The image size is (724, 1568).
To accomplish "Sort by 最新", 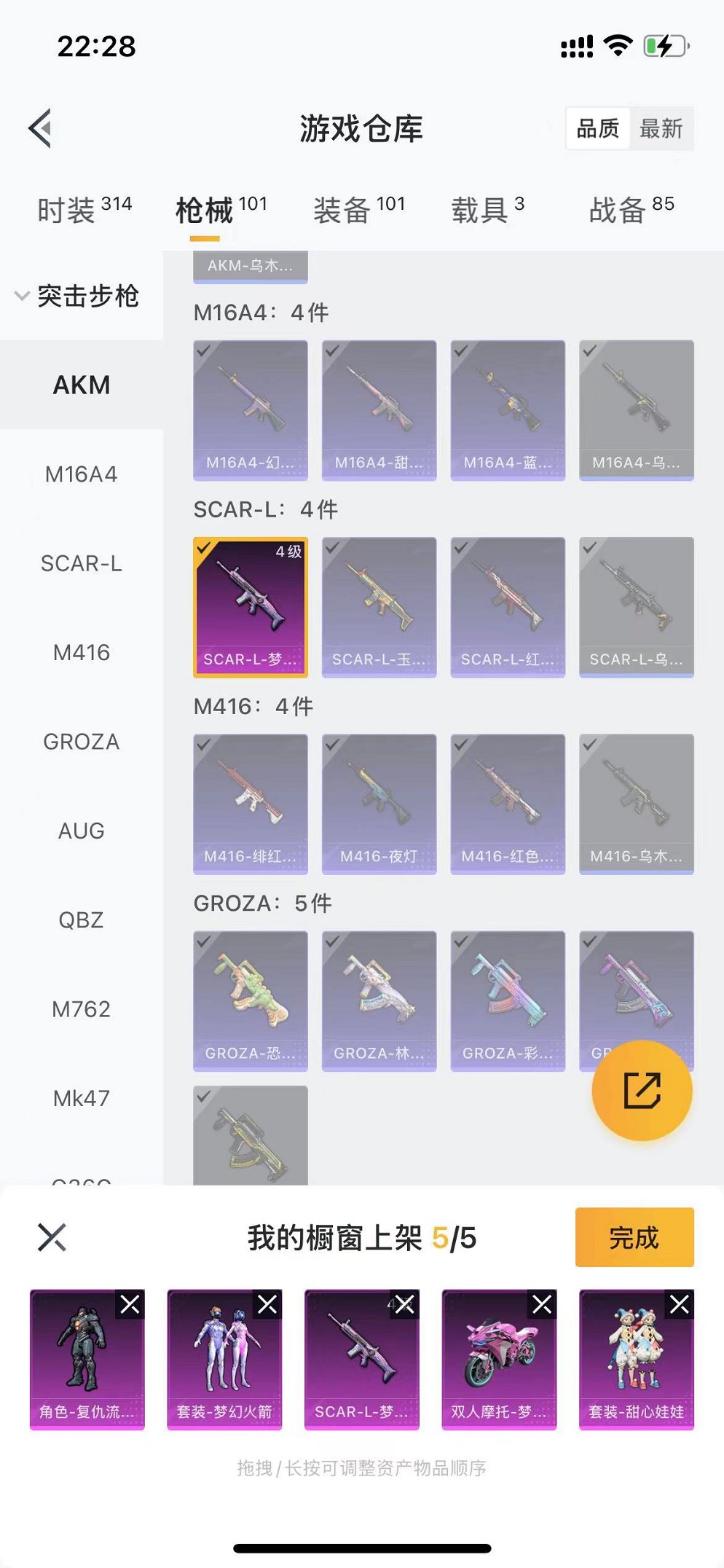I will pyautogui.click(x=661, y=129).
